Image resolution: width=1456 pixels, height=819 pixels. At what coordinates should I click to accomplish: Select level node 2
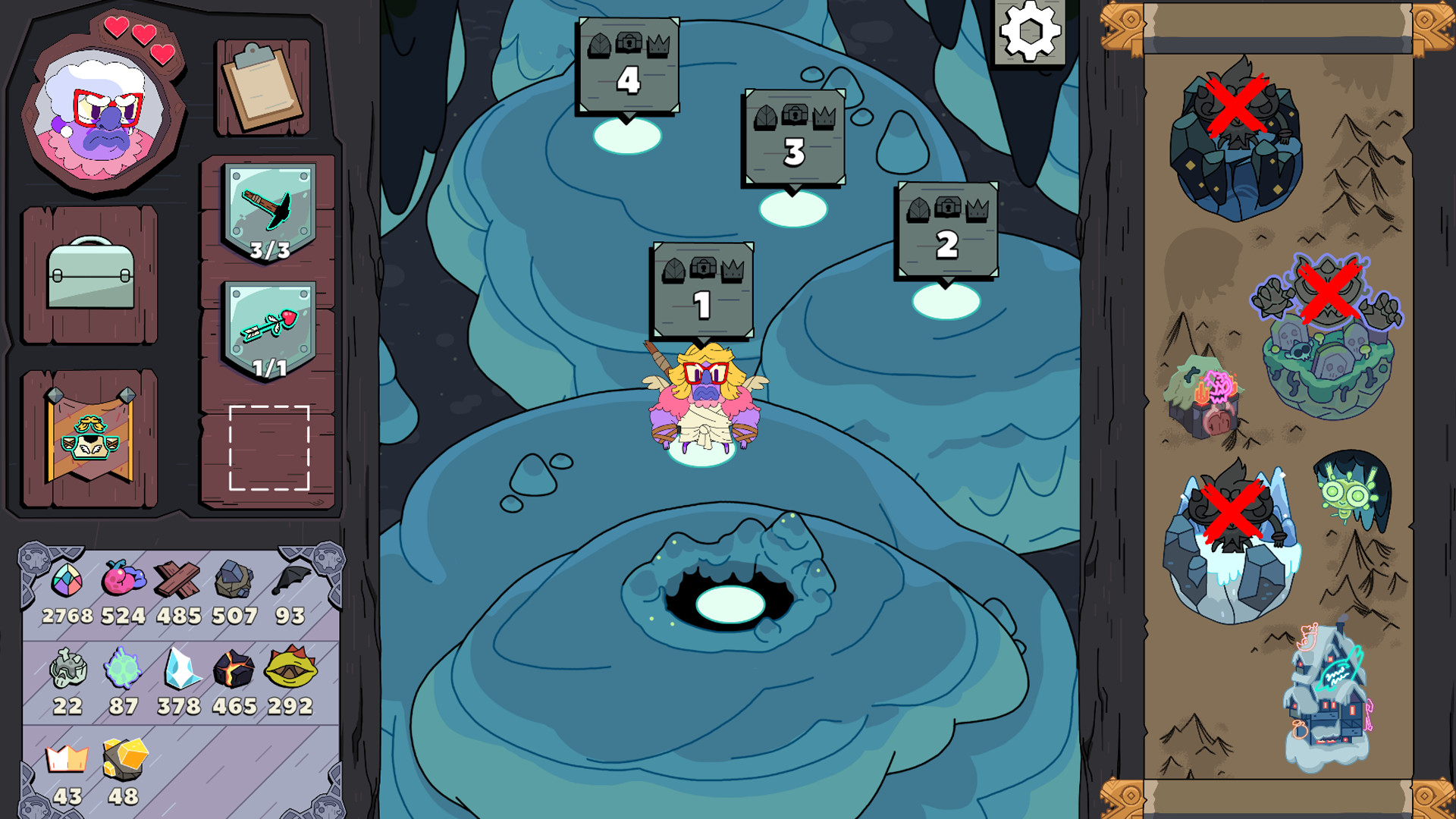pos(947,231)
